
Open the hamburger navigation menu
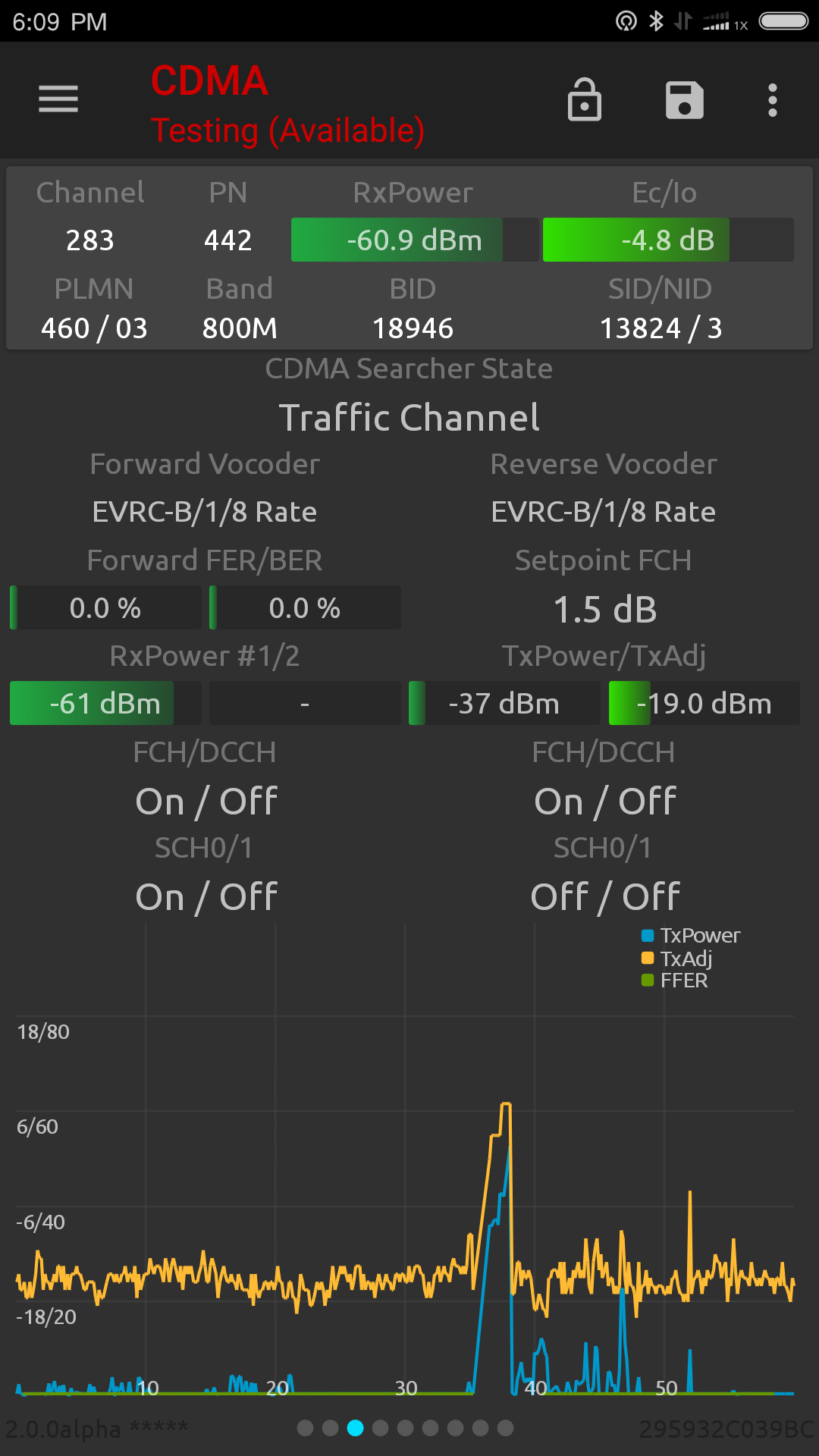point(58,99)
